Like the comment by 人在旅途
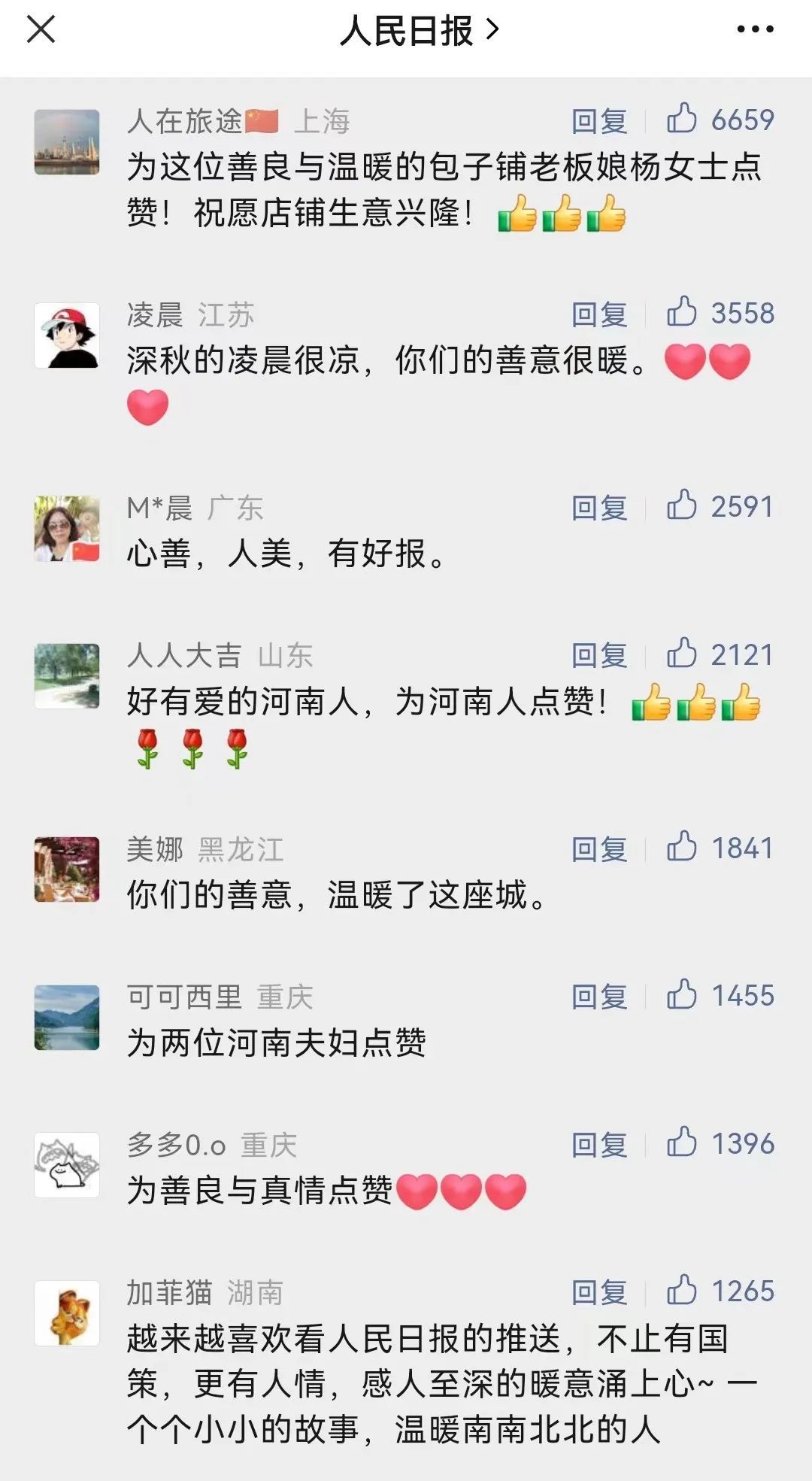 (x=720, y=120)
